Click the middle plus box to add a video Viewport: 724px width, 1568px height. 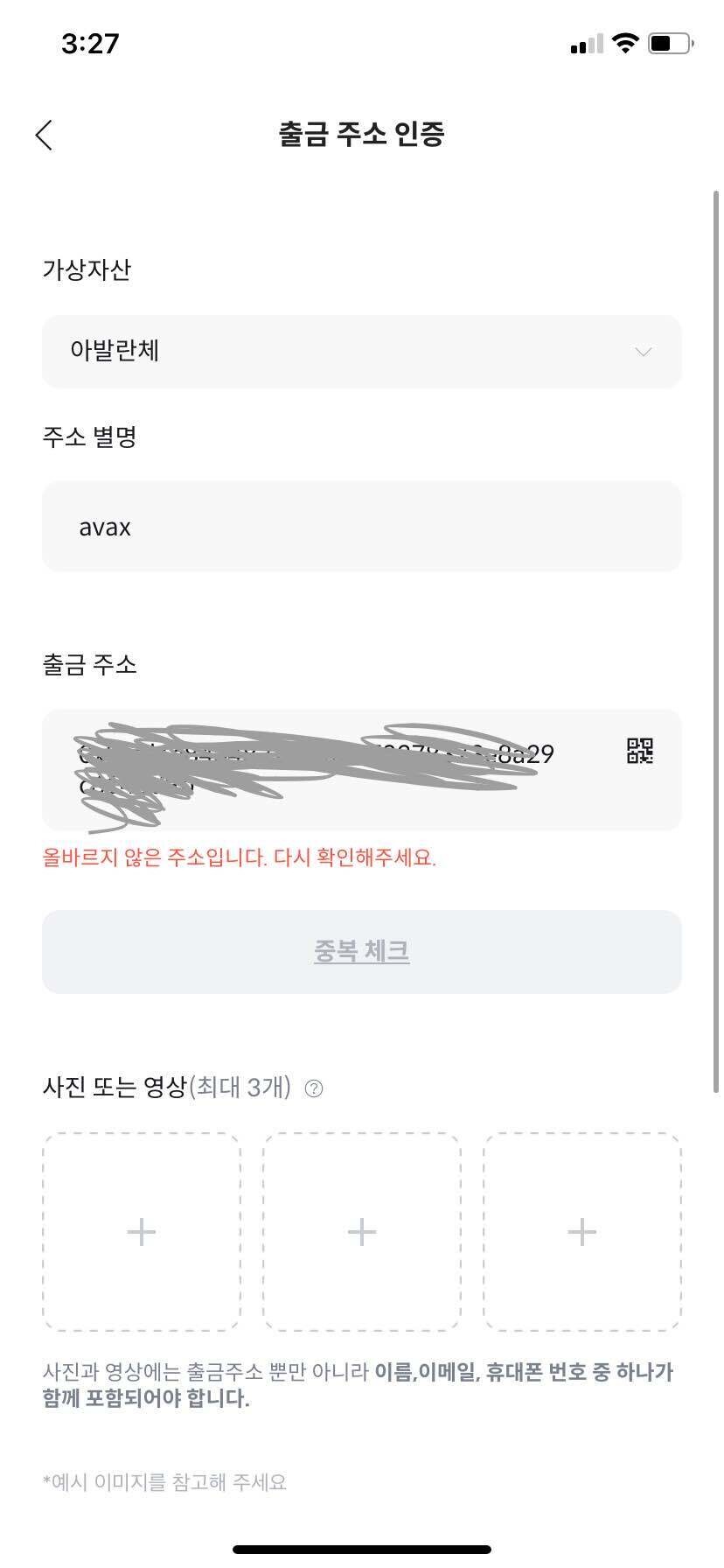(x=361, y=1231)
